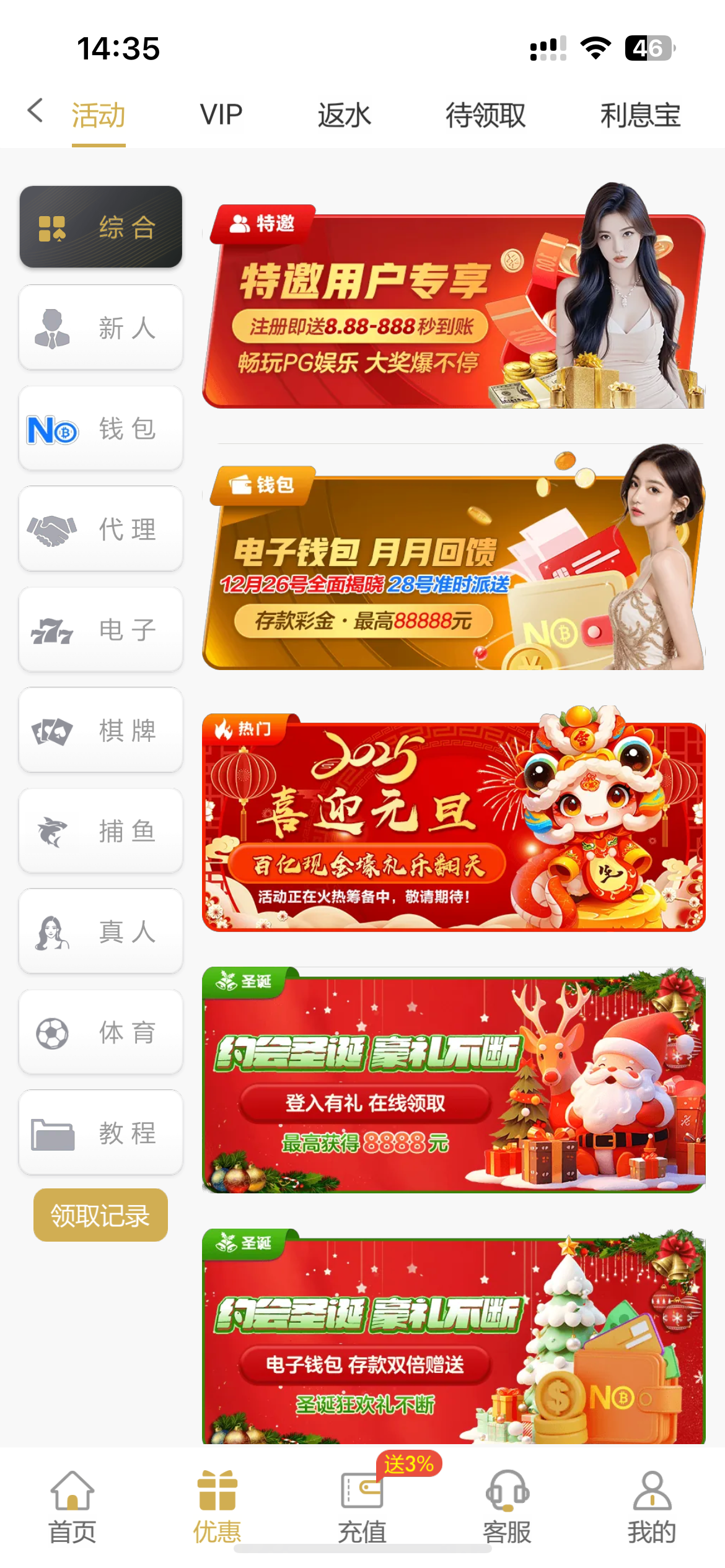Open the 特邀用户专享 promotion banner
The height and width of the screenshot is (1568, 725).
pos(454,310)
